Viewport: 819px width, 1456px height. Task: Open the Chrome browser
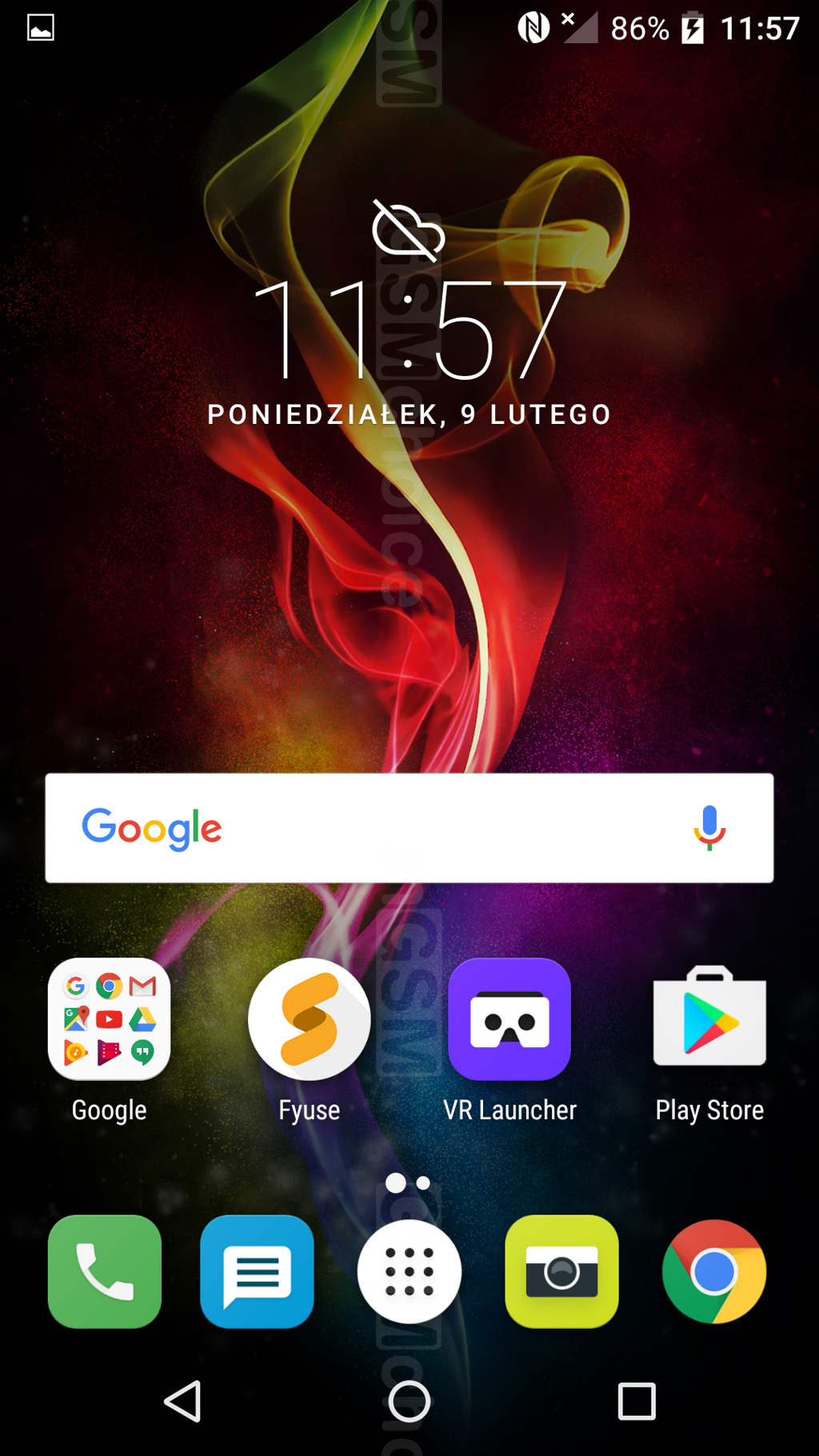pyautogui.click(x=713, y=1272)
